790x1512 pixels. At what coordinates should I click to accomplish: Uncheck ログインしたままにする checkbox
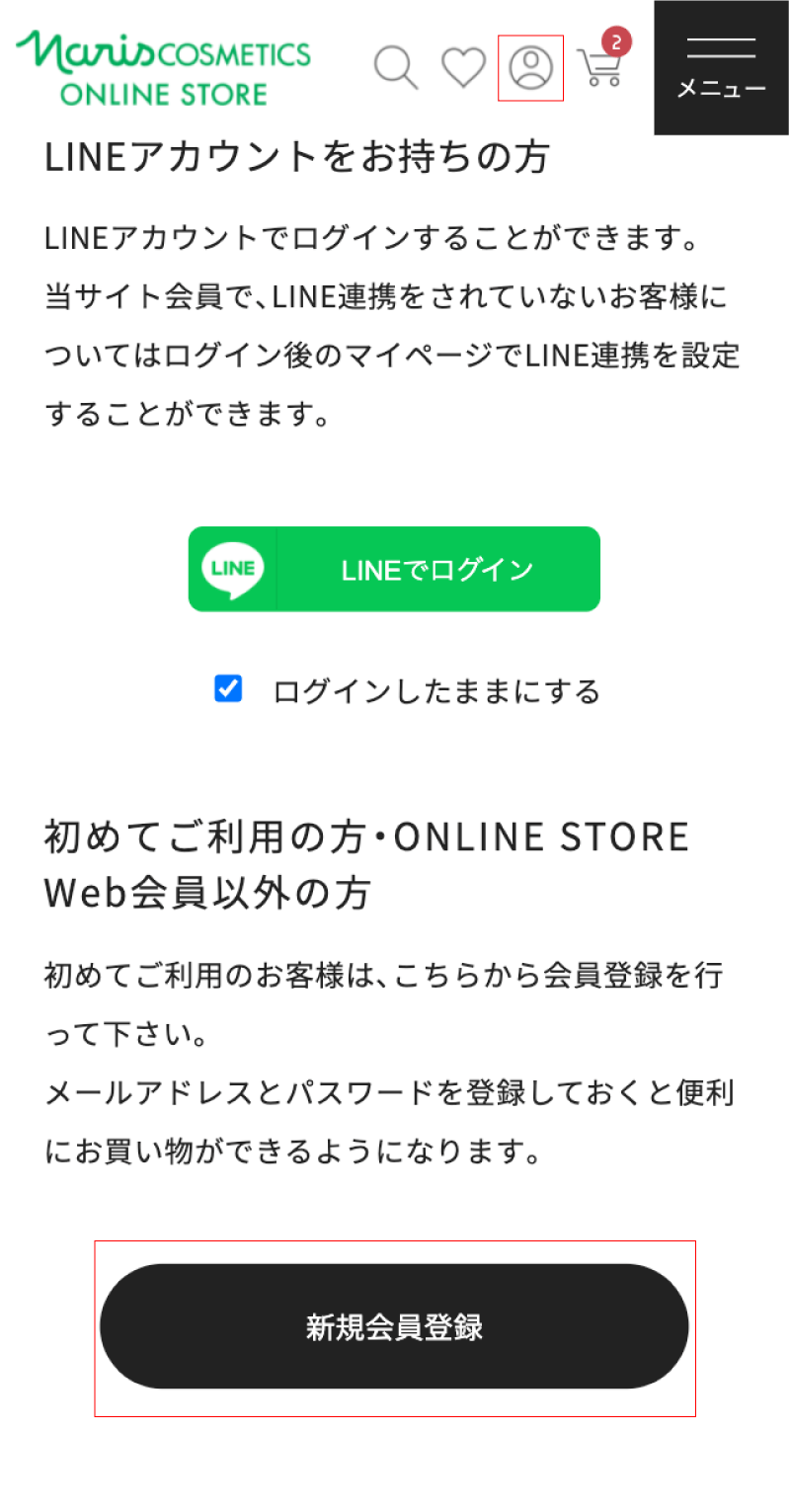coord(228,688)
